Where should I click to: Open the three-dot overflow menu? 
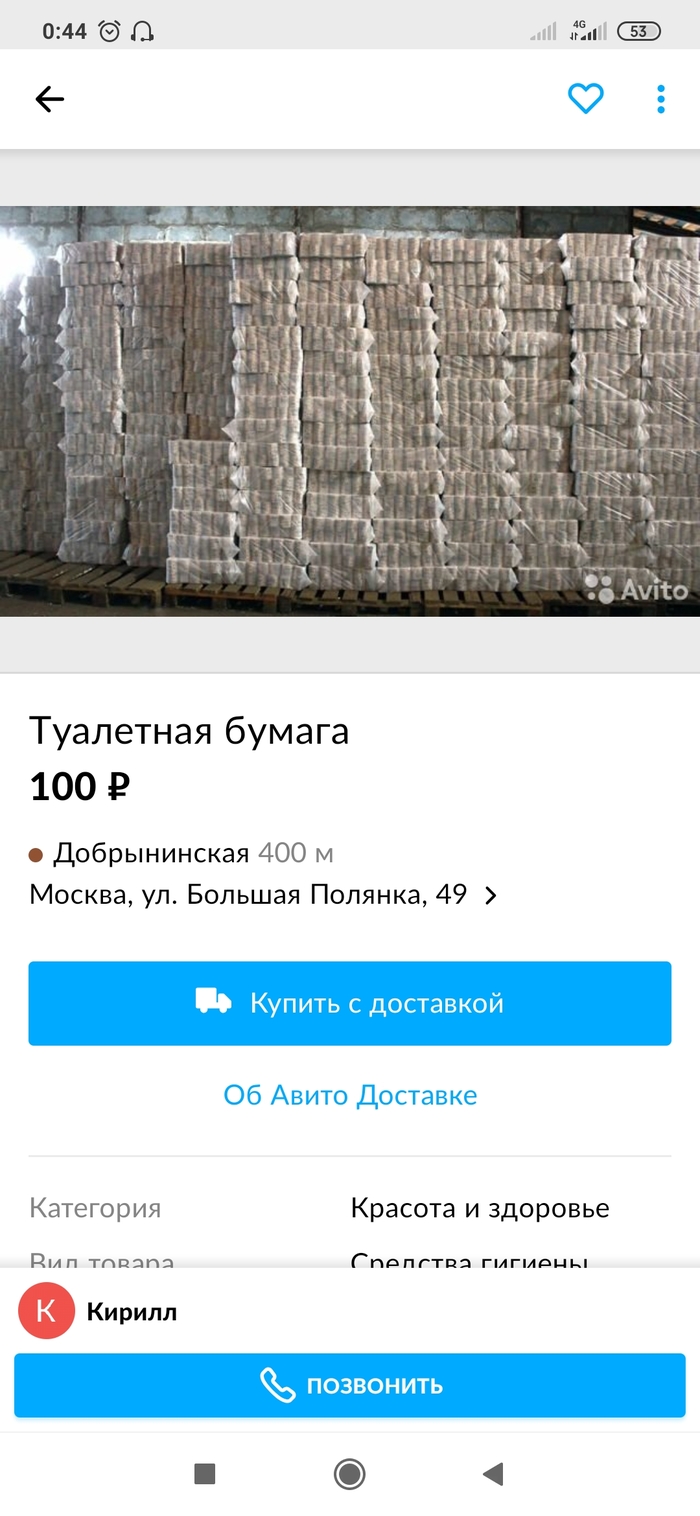coord(660,99)
